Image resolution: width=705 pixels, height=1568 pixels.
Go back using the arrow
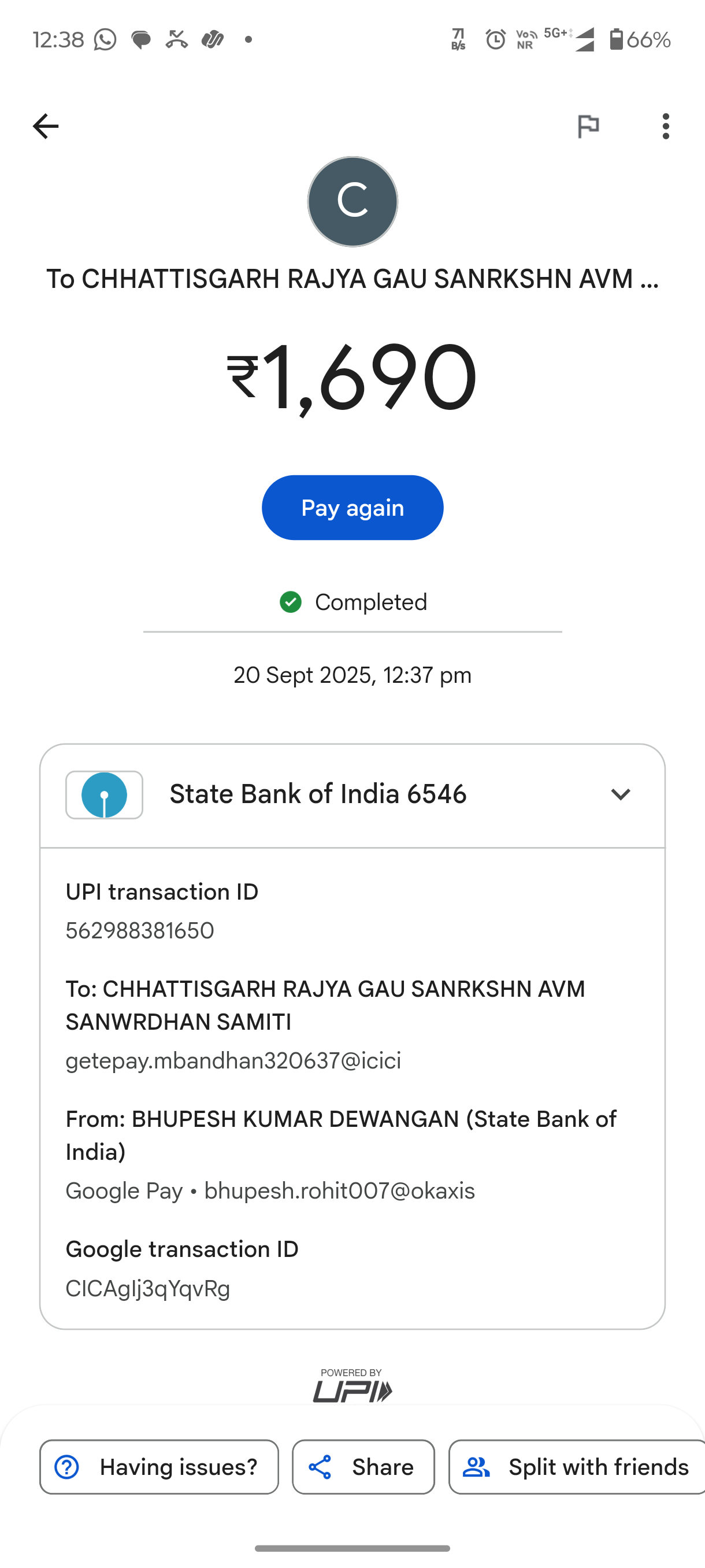coord(46,127)
